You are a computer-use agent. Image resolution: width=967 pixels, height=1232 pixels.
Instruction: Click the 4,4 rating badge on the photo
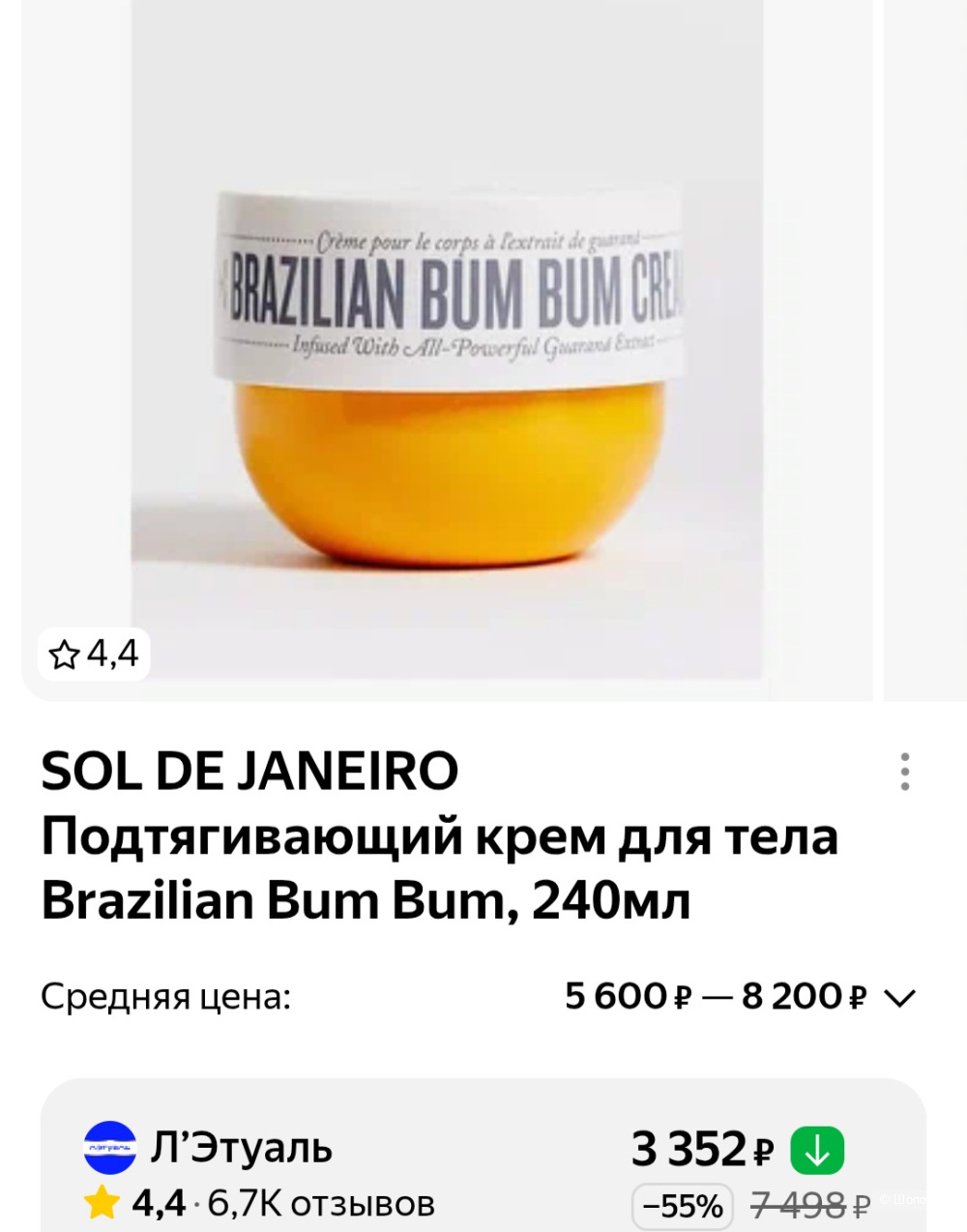[92, 655]
